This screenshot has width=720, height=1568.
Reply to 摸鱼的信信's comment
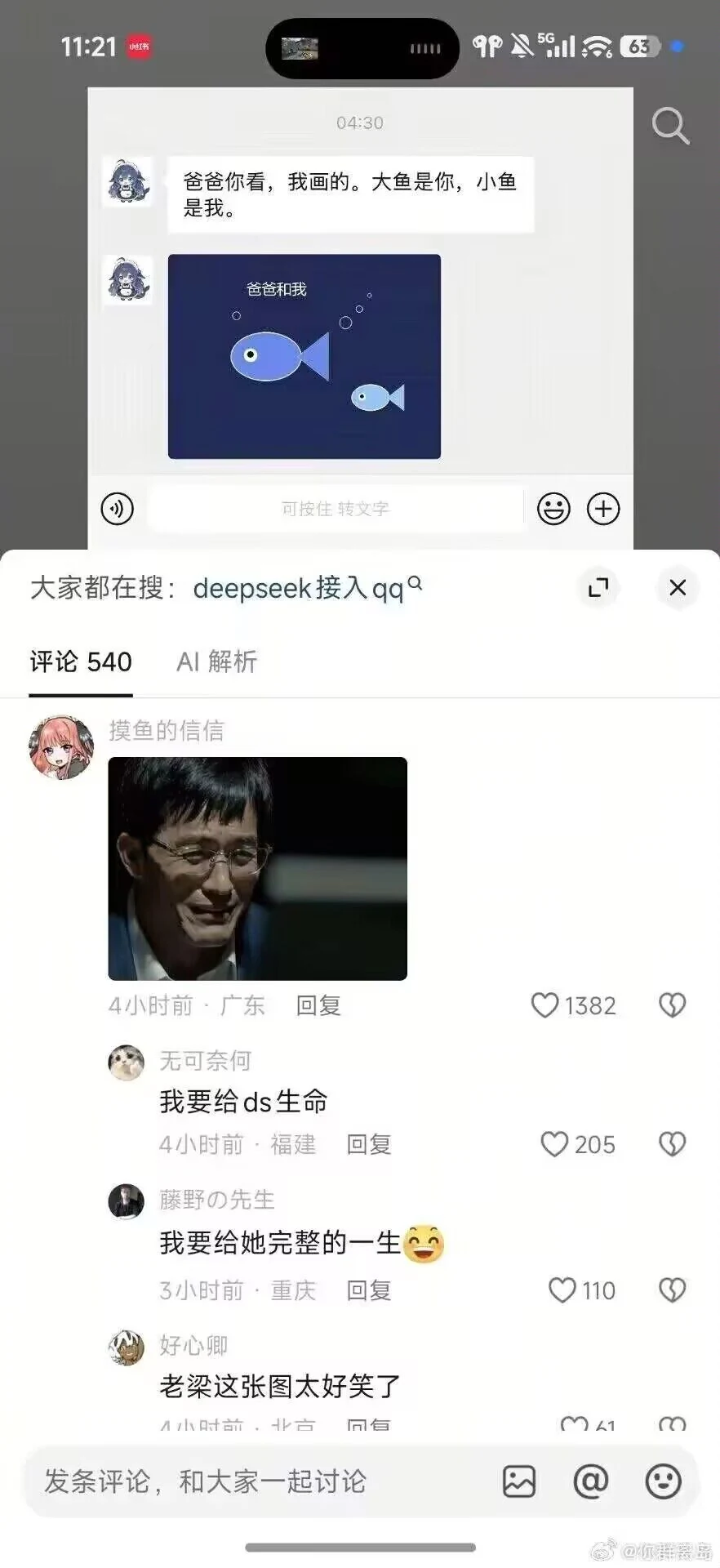pos(318,1005)
